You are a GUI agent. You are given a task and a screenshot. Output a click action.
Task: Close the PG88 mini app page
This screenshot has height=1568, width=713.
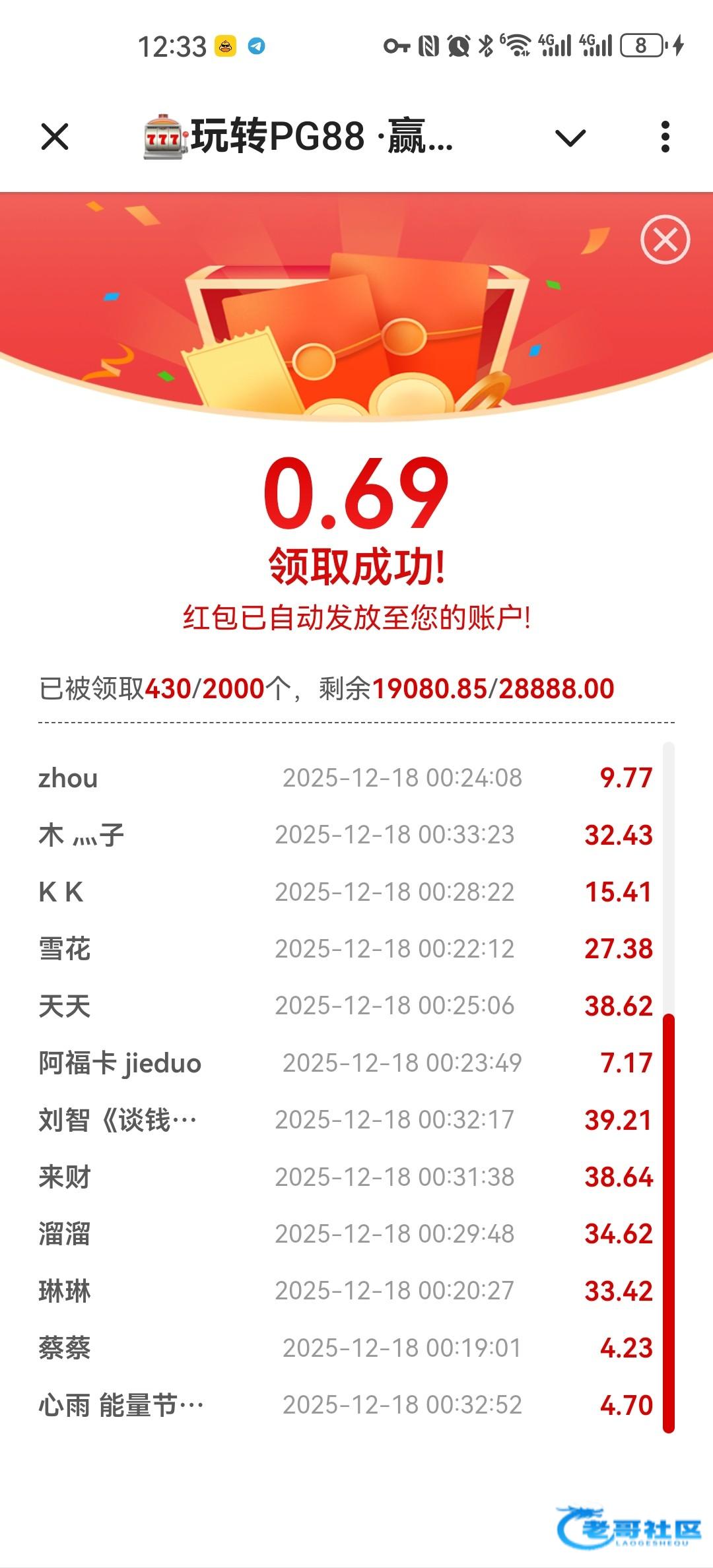(55, 137)
